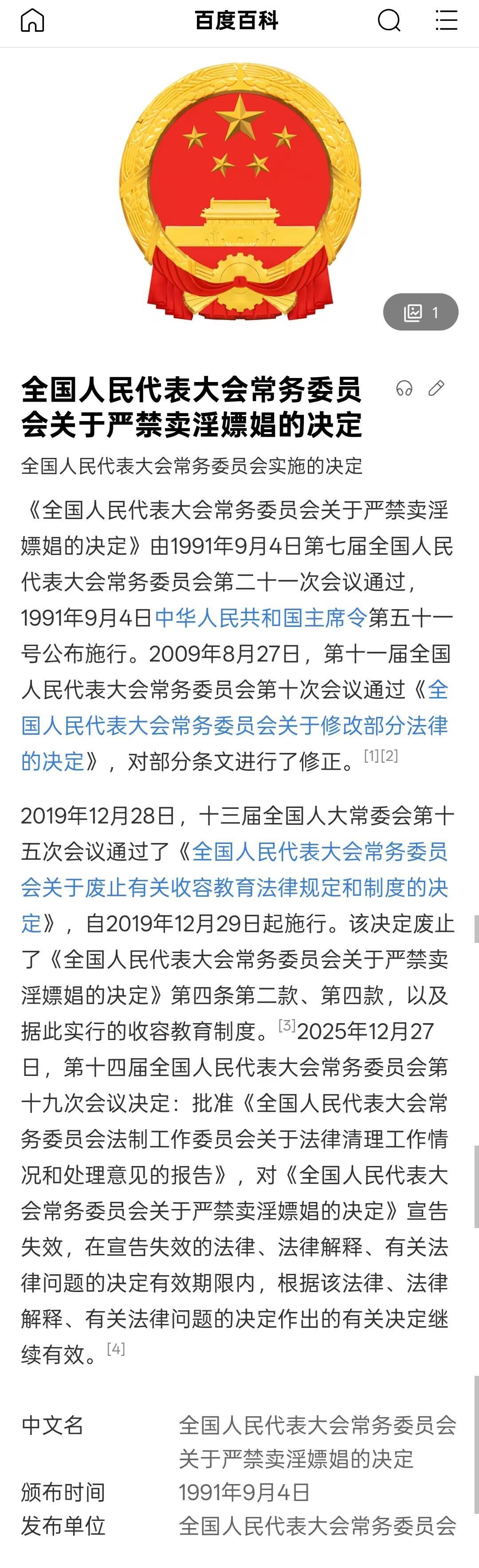View reference footnote [4]

point(116,1349)
